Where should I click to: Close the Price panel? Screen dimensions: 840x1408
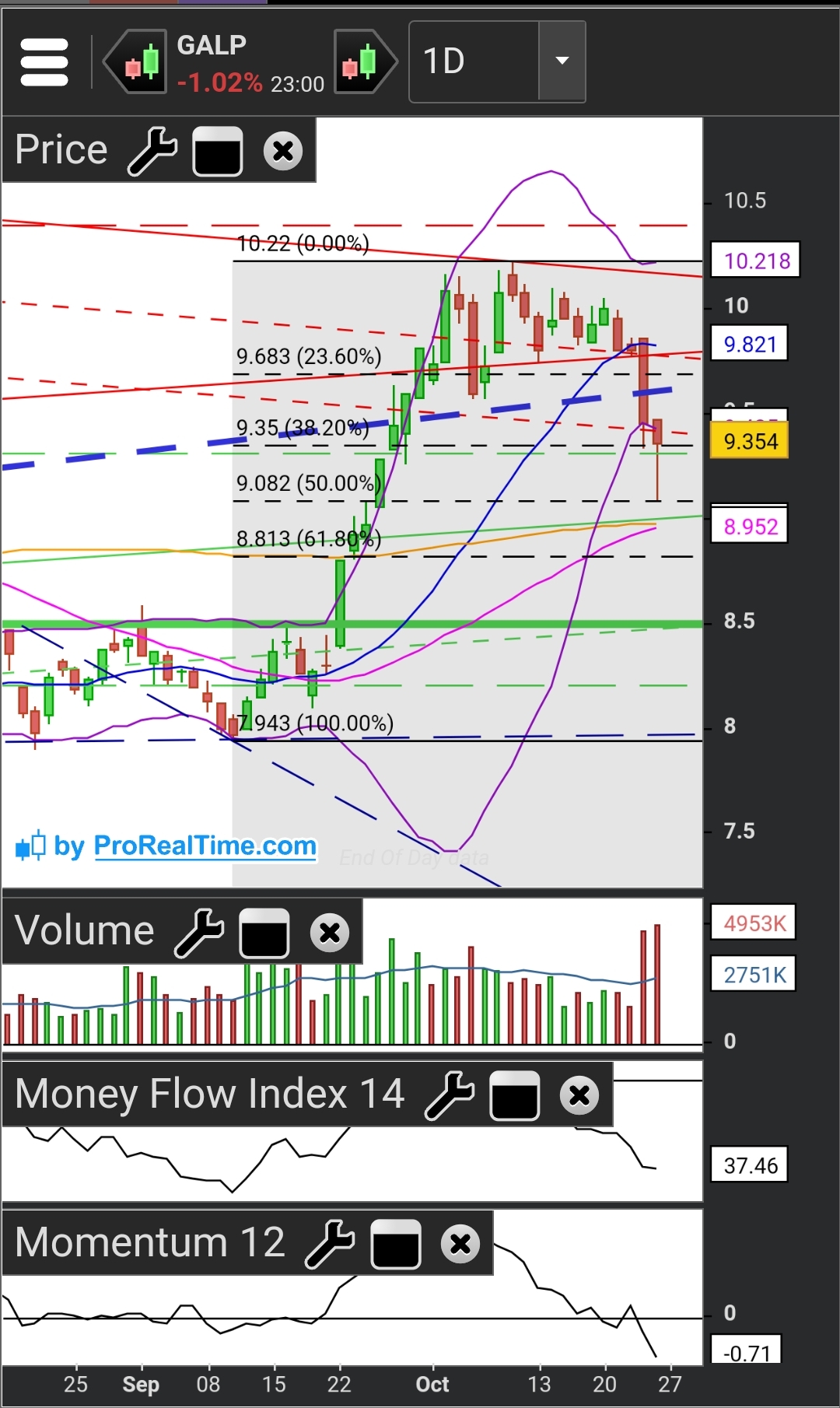click(x=283, y=151)
